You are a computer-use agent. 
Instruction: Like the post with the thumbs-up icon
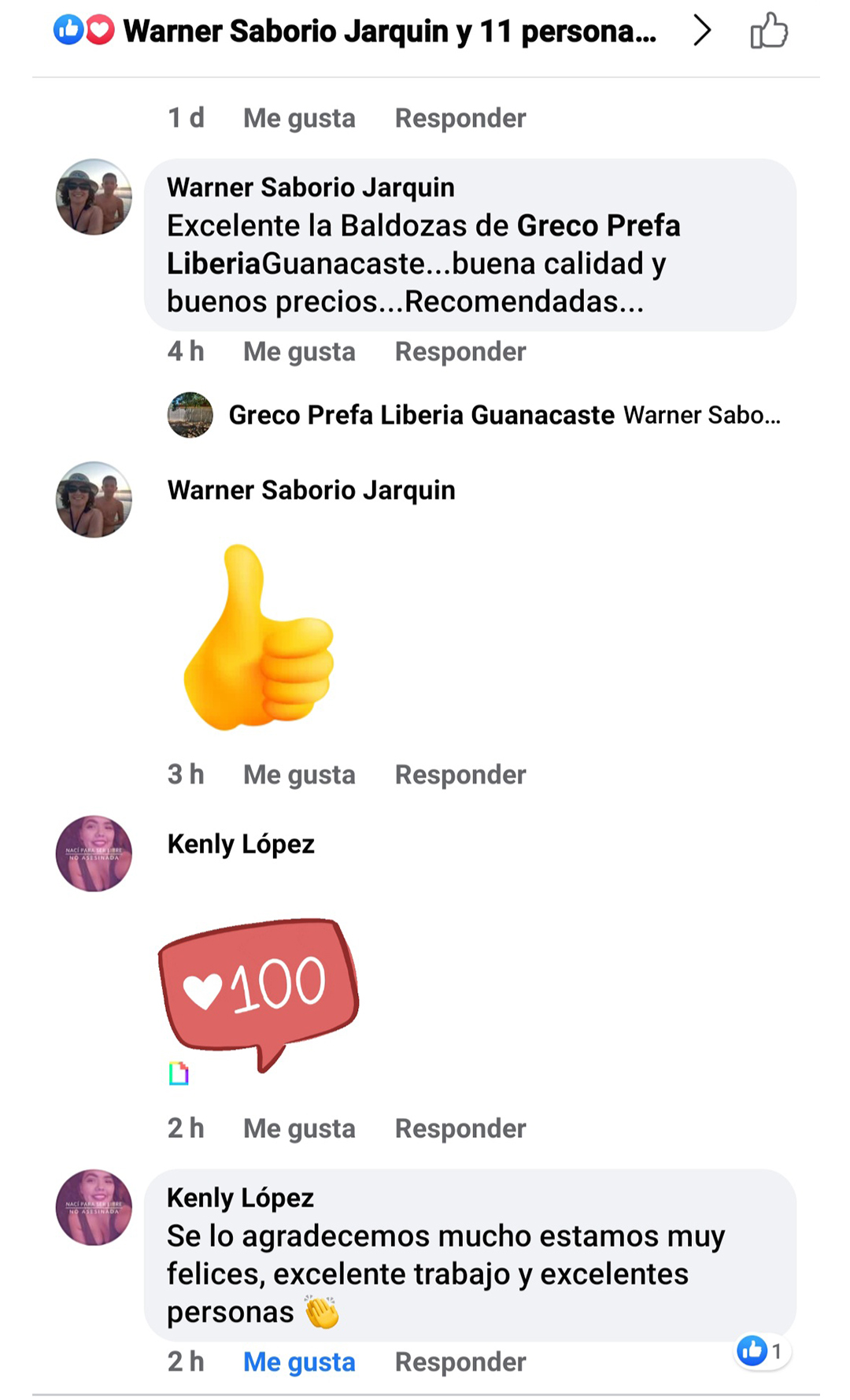[768, 31]
